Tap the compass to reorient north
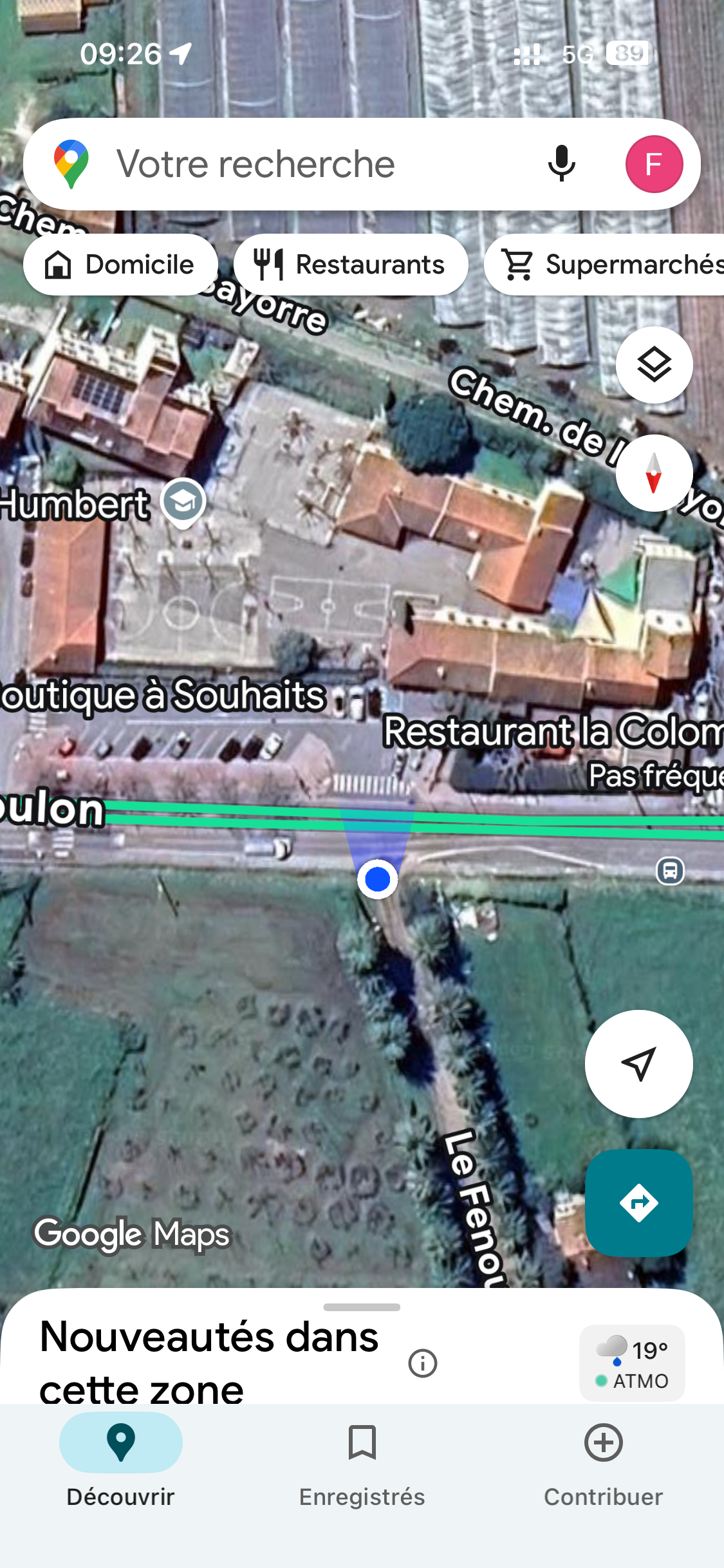724x1568 pixels. [654, 473]
